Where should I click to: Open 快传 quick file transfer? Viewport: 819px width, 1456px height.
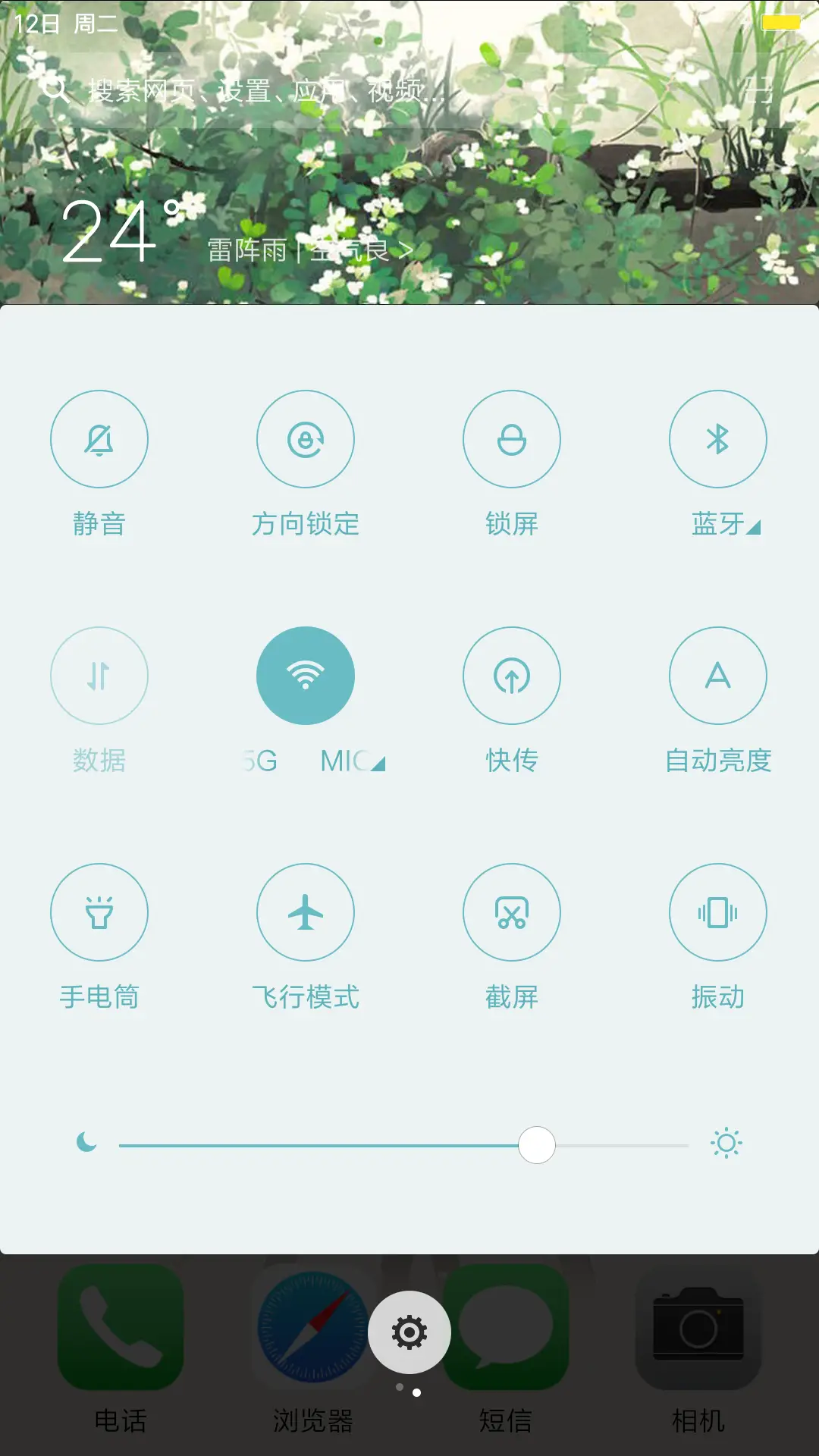512,676
